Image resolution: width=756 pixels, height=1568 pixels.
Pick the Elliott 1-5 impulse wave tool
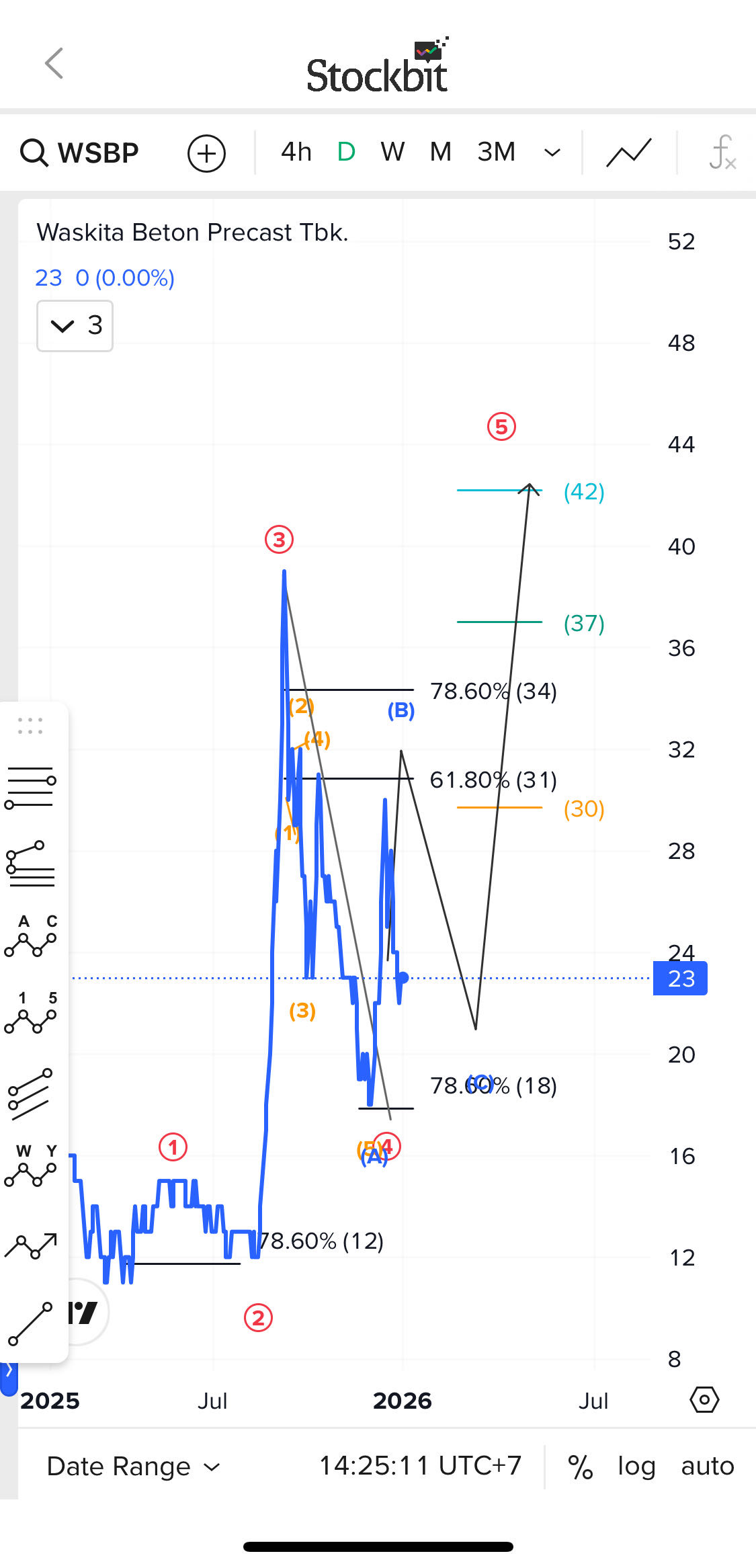coord(31,1013)
